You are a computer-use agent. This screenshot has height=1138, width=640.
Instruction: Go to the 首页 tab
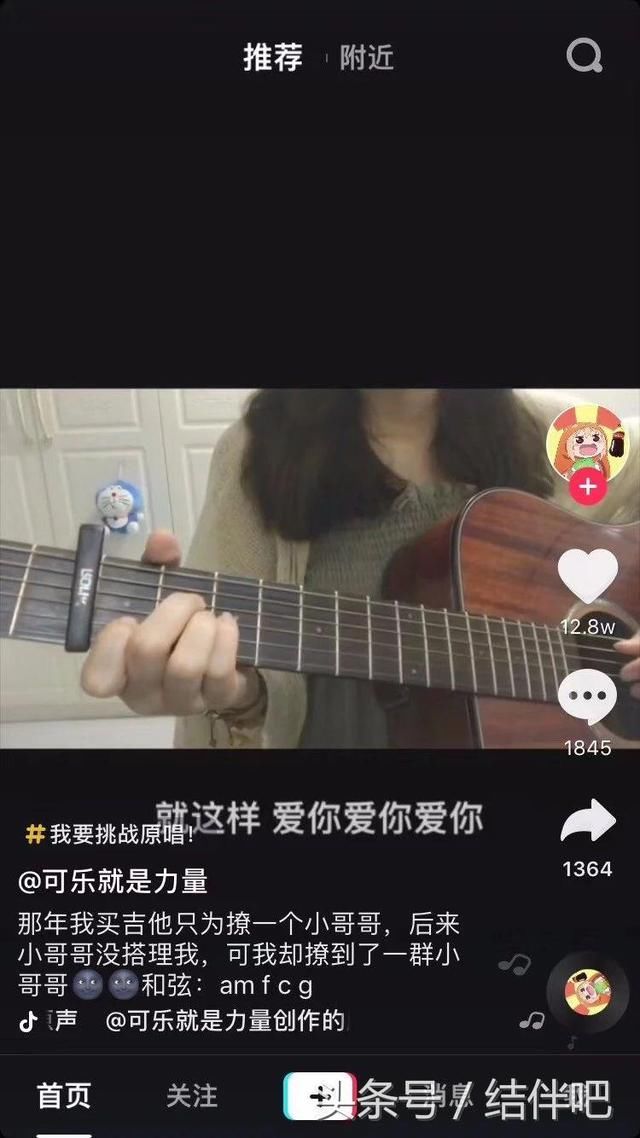64,1095
